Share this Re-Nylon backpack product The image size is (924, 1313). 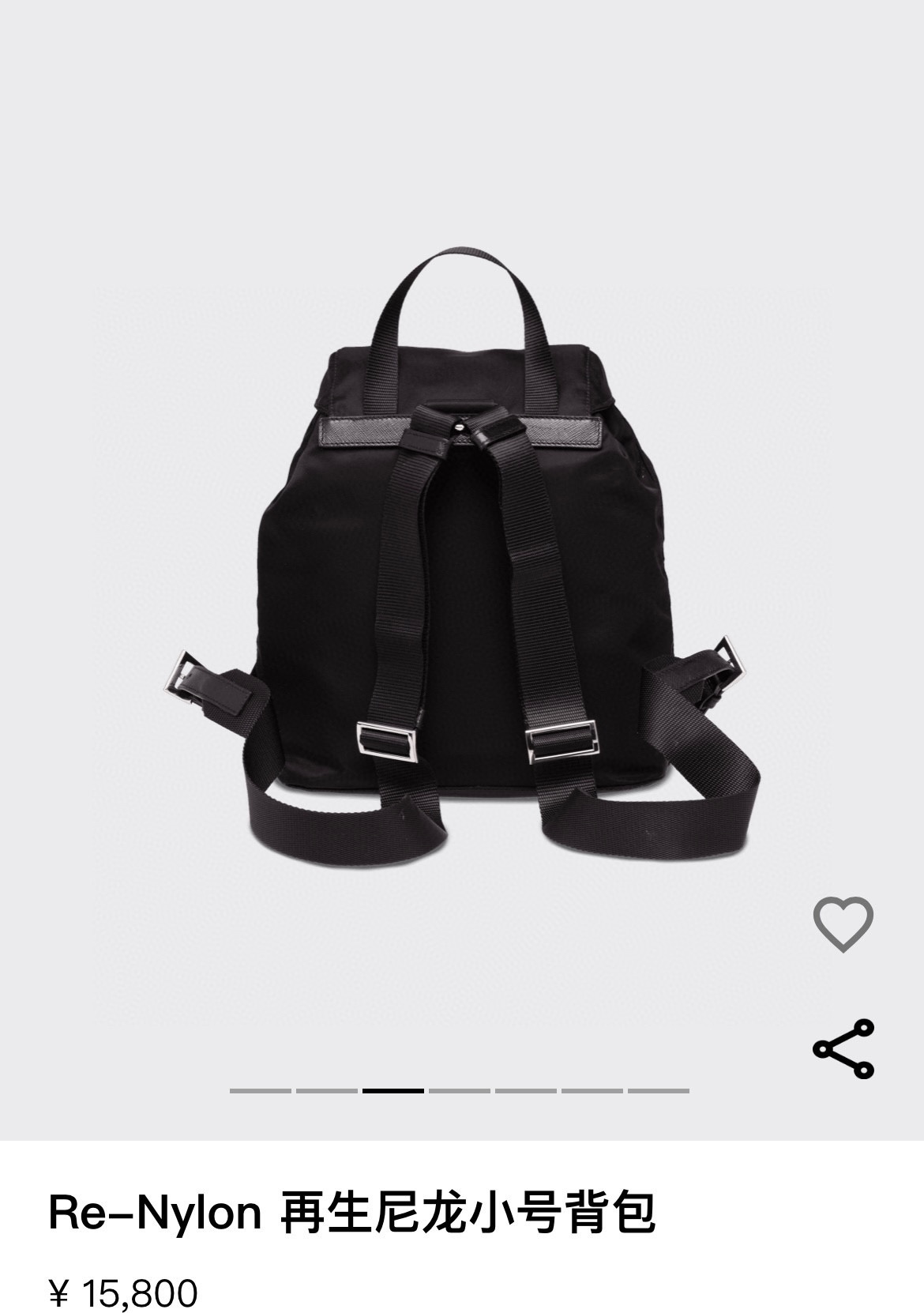[843, 1048]
